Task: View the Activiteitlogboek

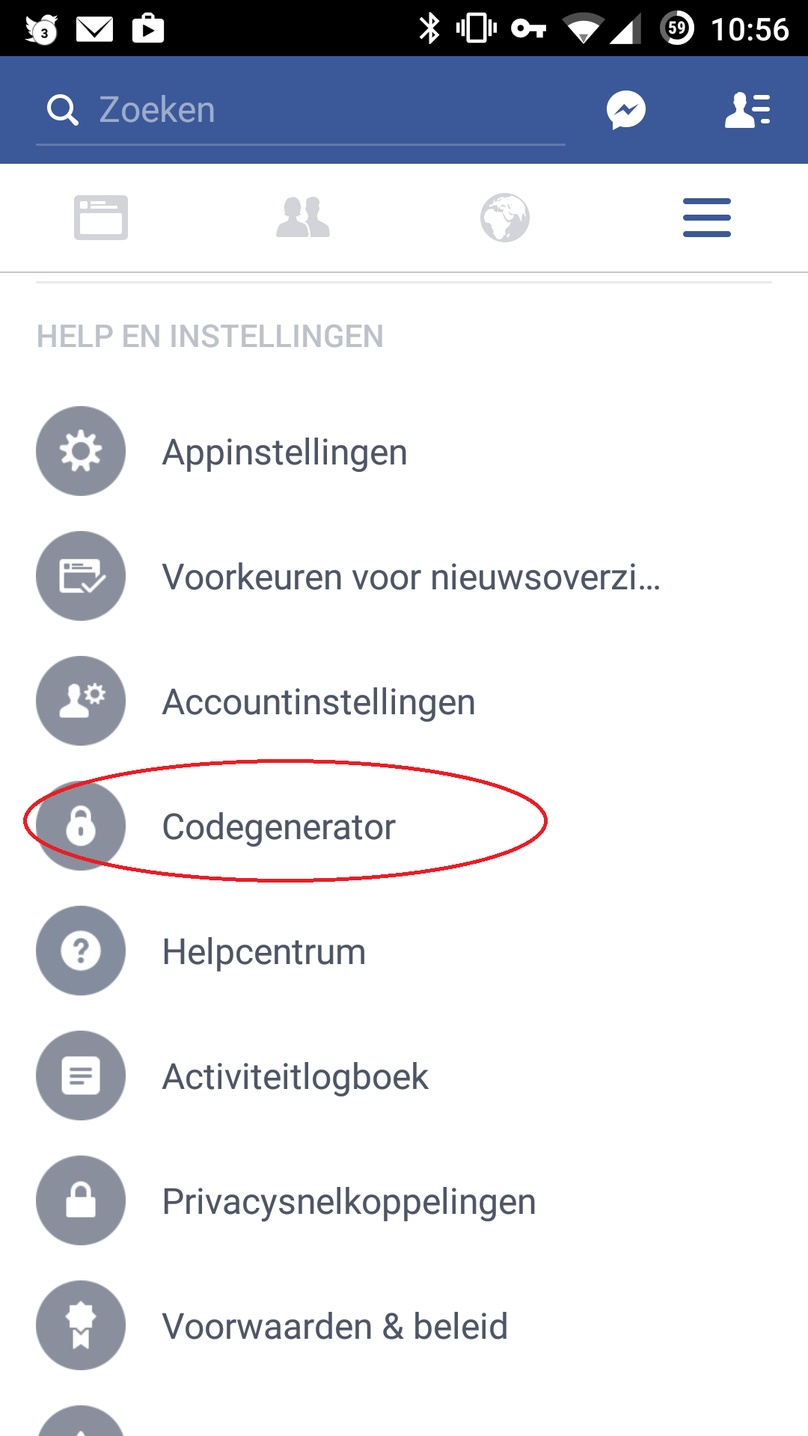Action: (x=404, y=1077)
